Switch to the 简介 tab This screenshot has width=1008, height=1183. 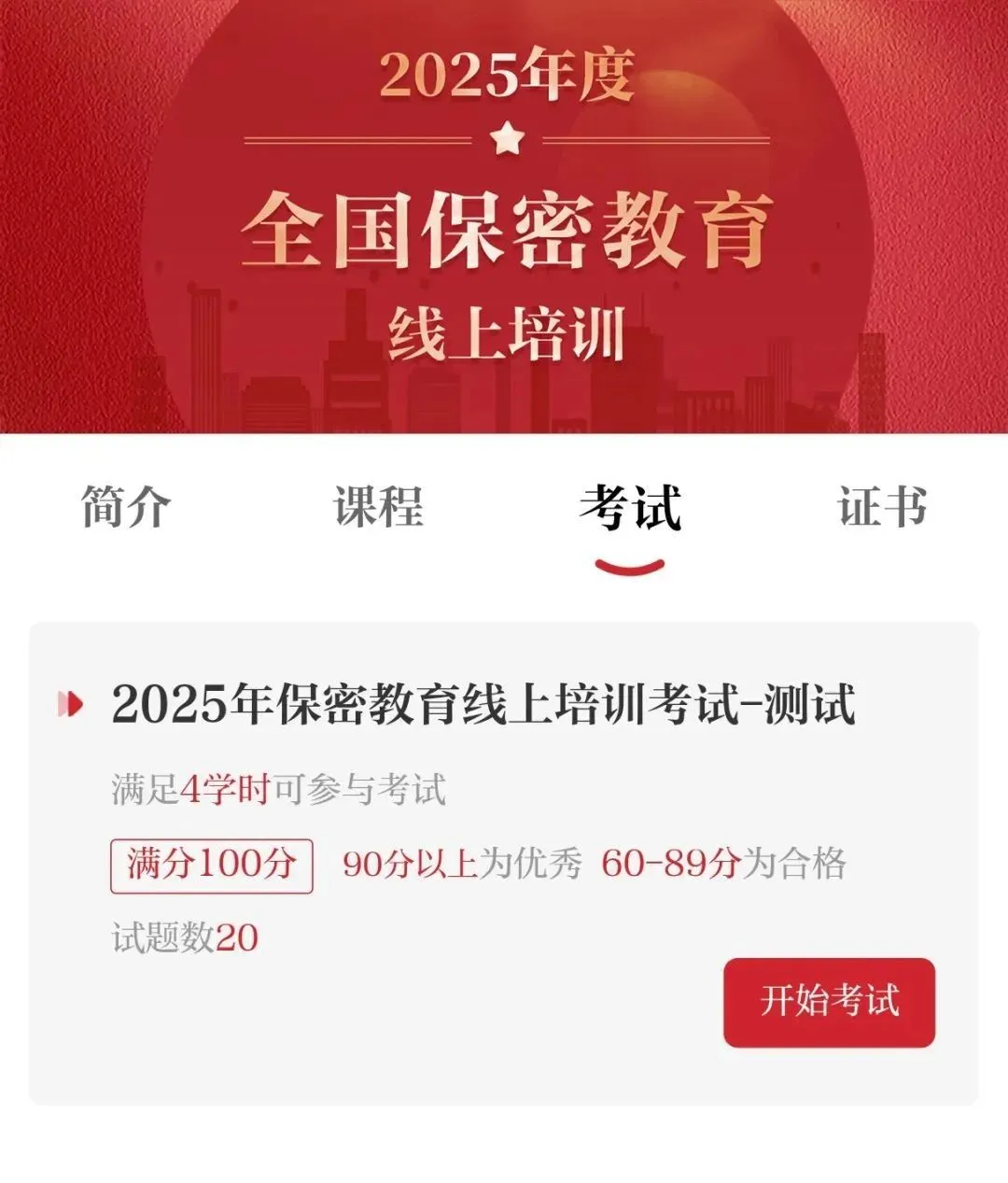pyautogui.click(x=126, y=507)
